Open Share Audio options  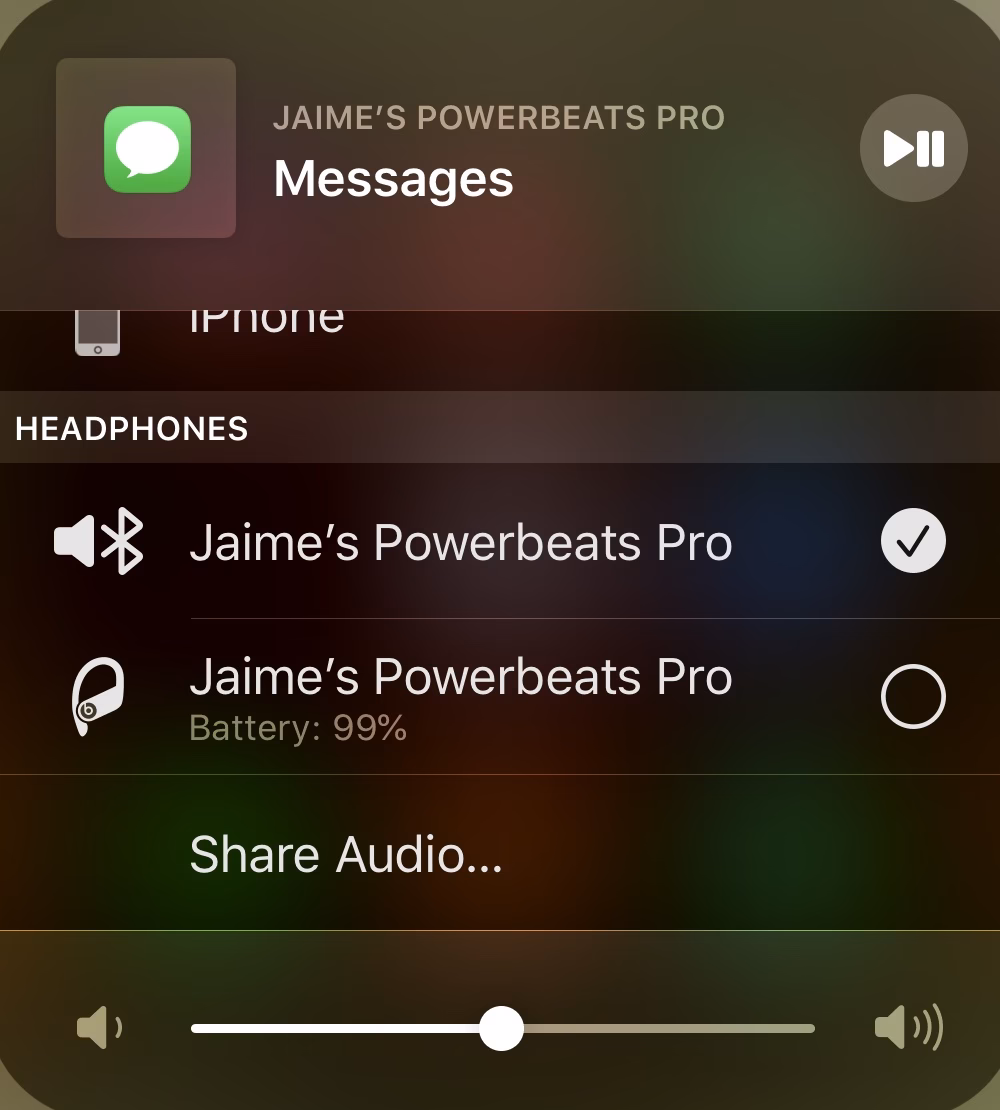pyautogui.click(x=345, y=855)
